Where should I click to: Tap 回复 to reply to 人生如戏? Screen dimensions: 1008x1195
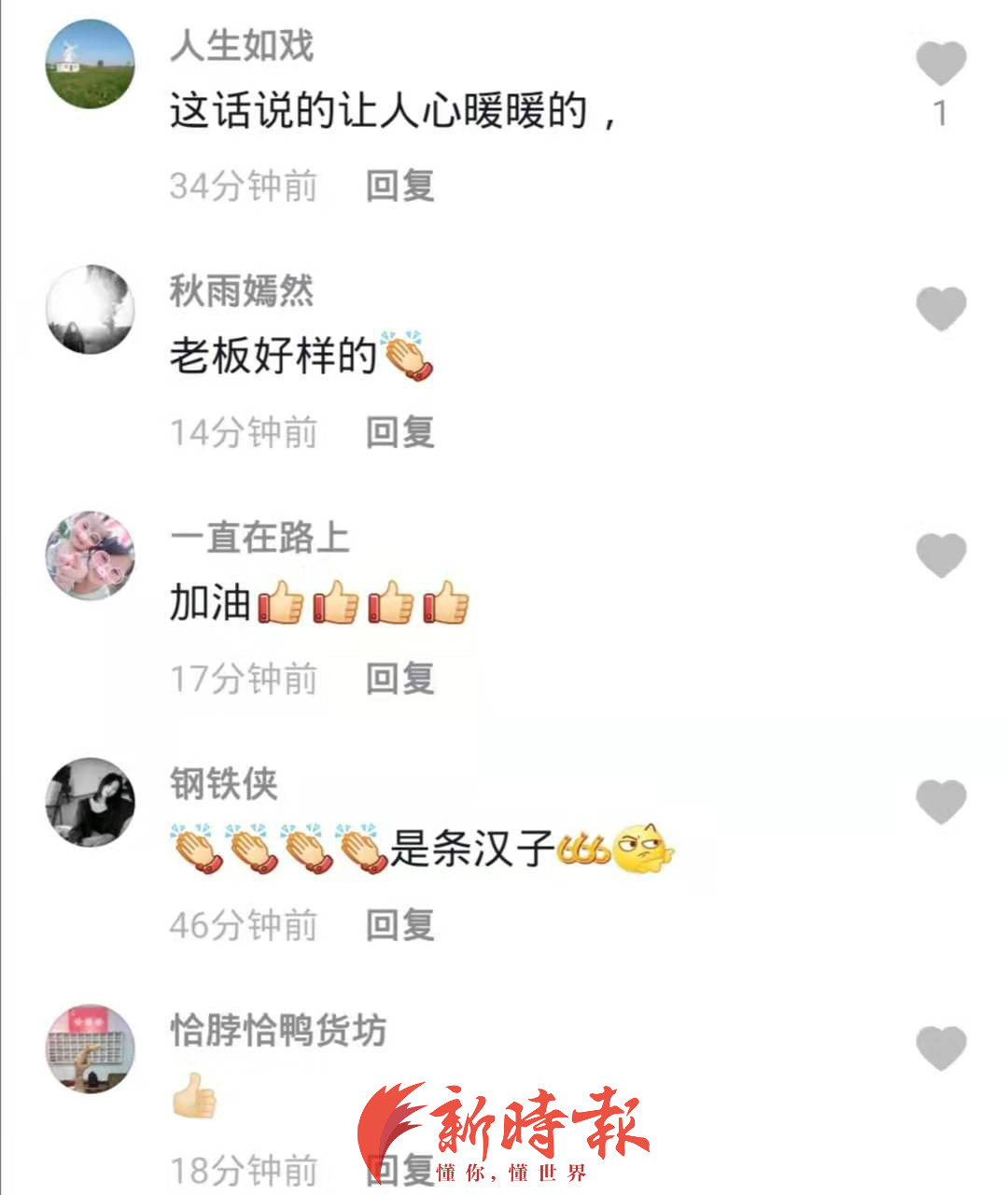[397, 185]
